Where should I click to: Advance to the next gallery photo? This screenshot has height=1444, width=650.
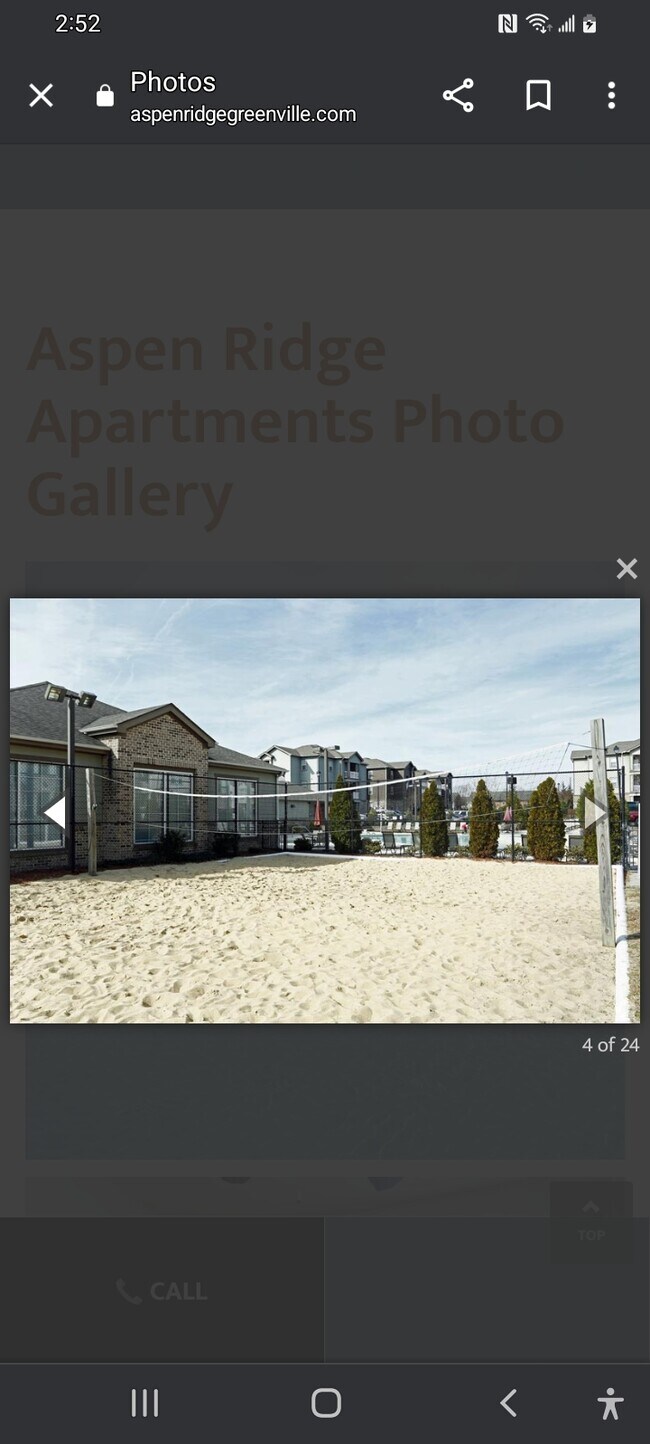click(596, 812)
